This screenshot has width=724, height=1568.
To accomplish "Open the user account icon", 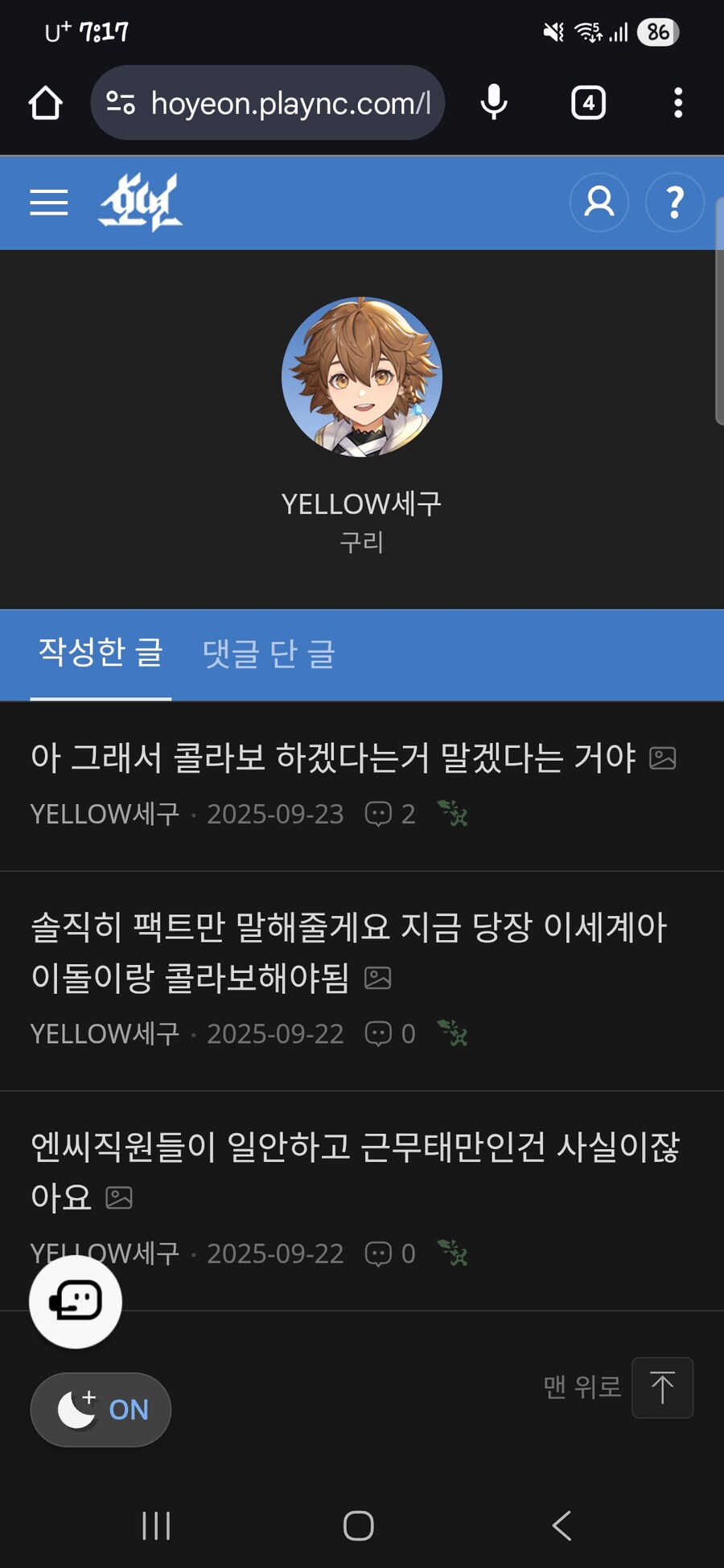I will pyautogui.click(x=599, y=203).
